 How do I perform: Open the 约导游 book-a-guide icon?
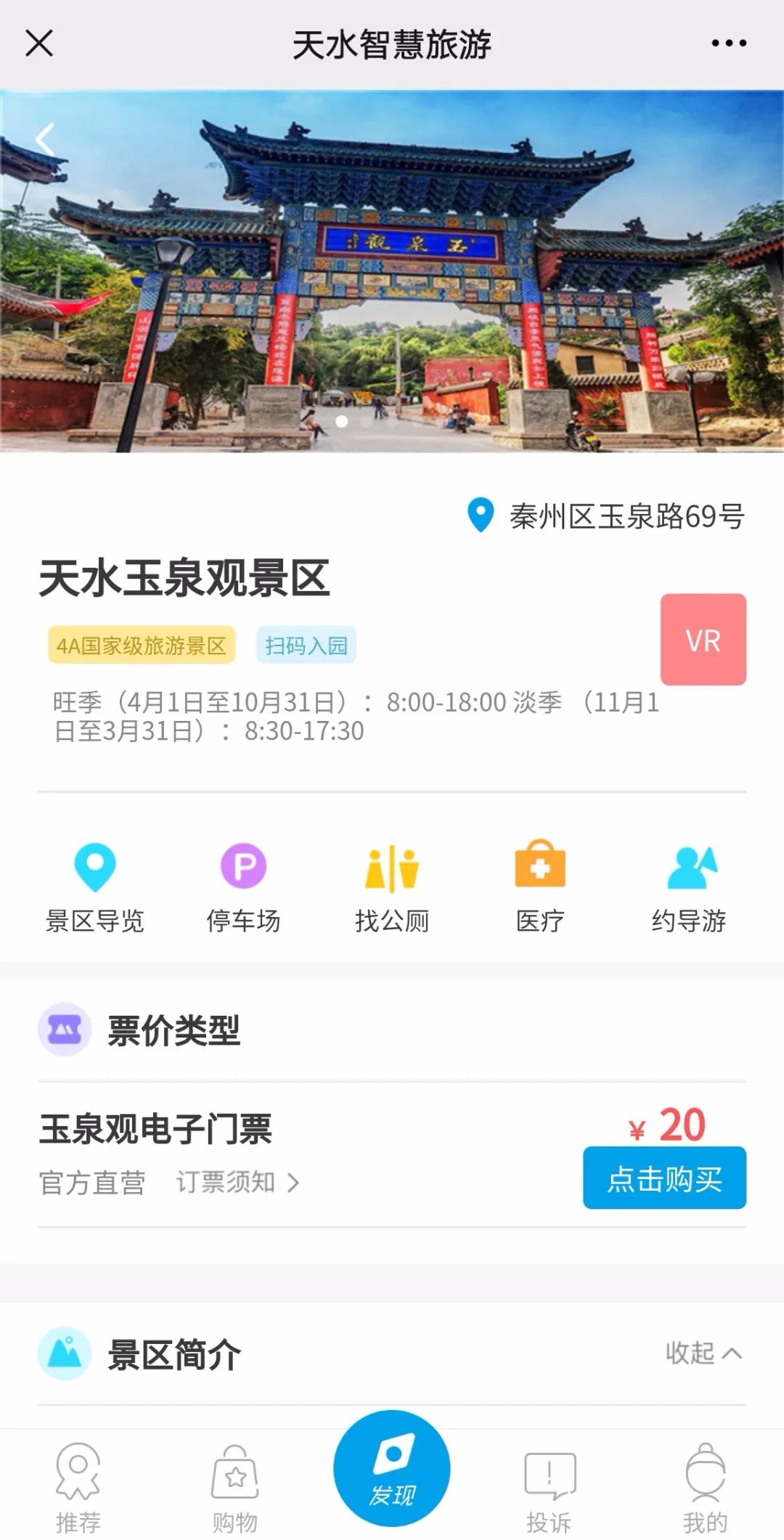(688, 880)
